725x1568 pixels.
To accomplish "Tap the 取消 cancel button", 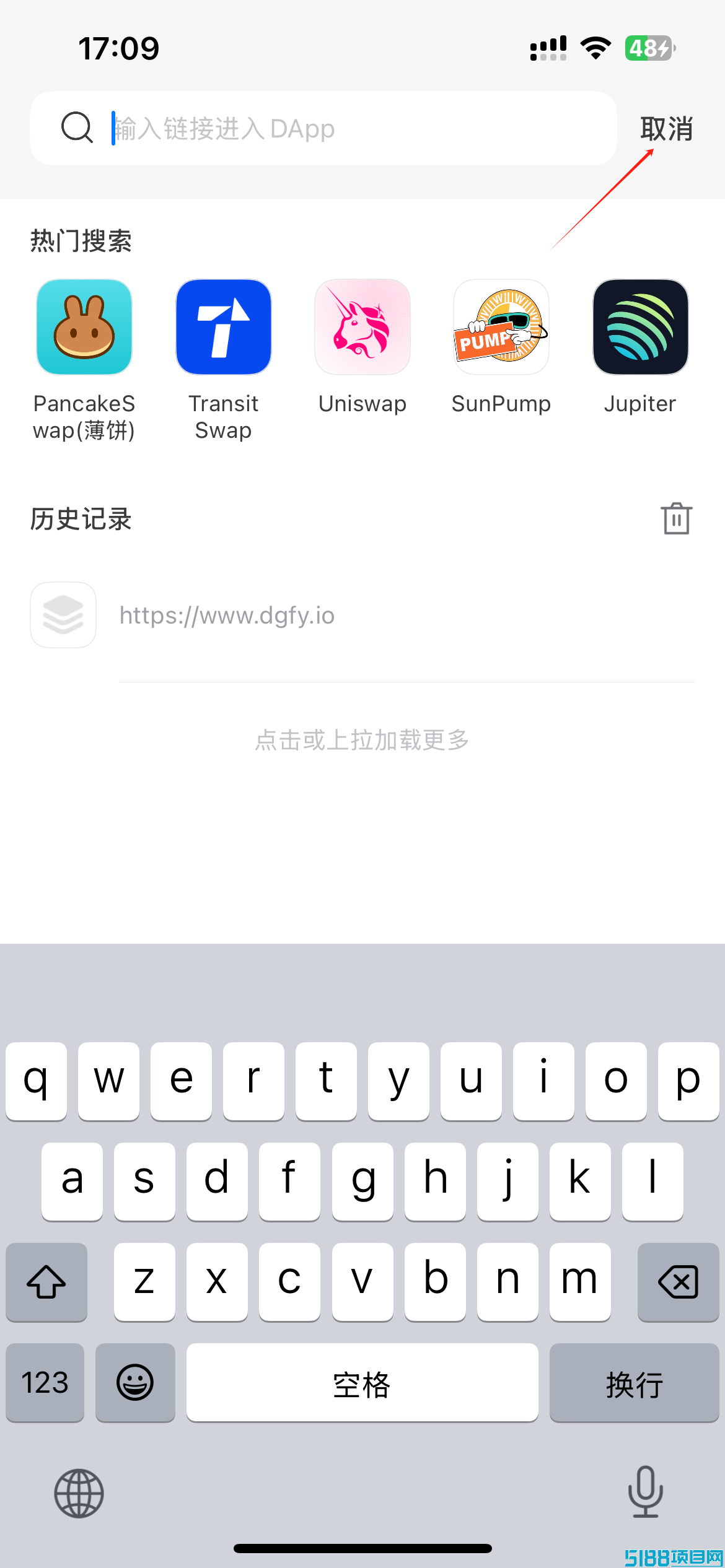I will click(666, 129).
